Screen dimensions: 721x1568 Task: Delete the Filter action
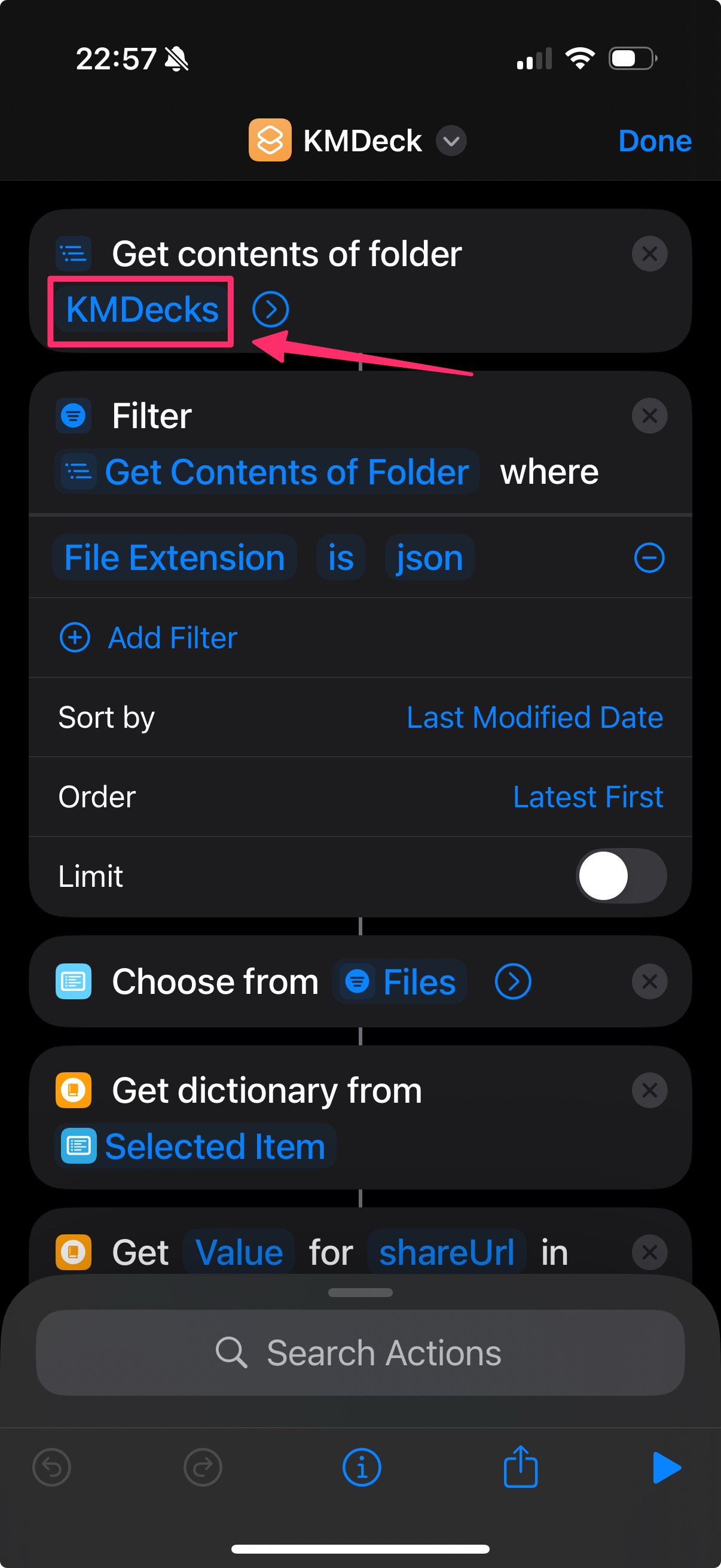tap(649, 416)
